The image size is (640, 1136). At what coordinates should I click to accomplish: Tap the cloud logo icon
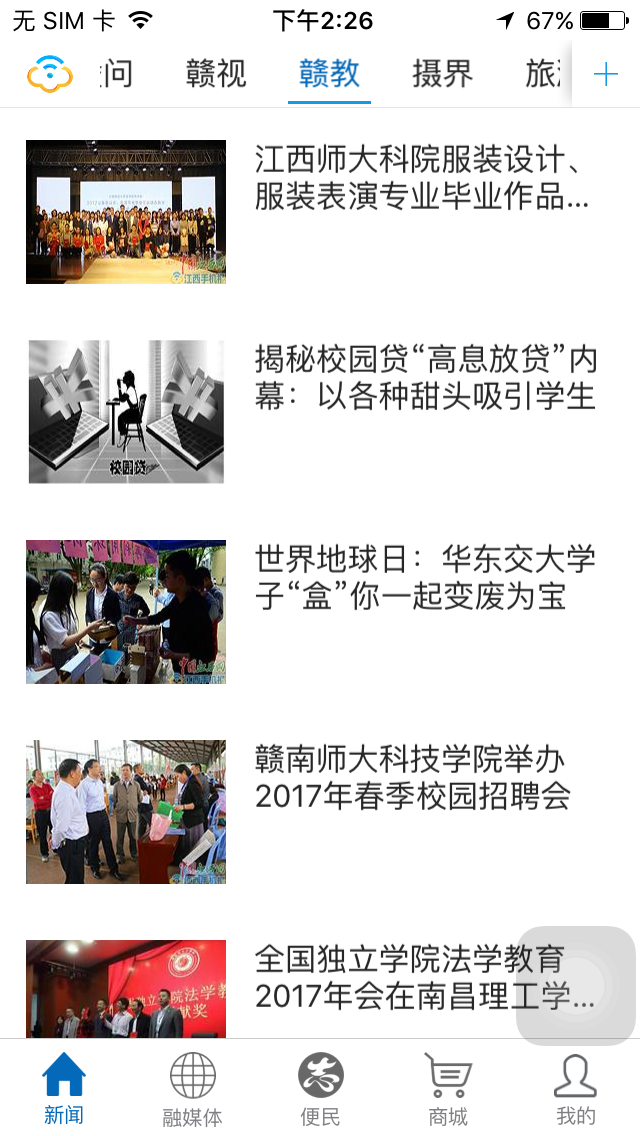tap(50, 74)
